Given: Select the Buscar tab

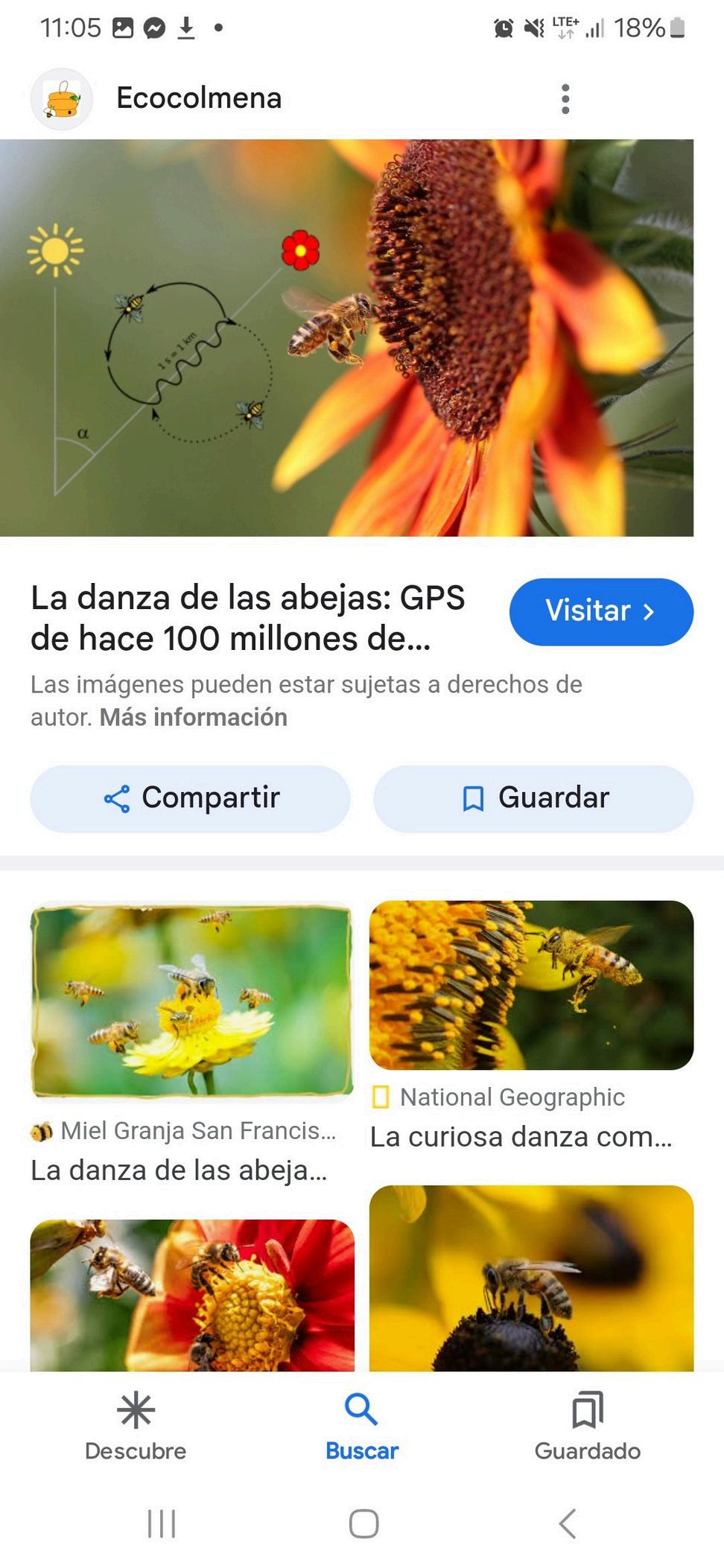Looking at the screenshot, I should click(362, 1426).
